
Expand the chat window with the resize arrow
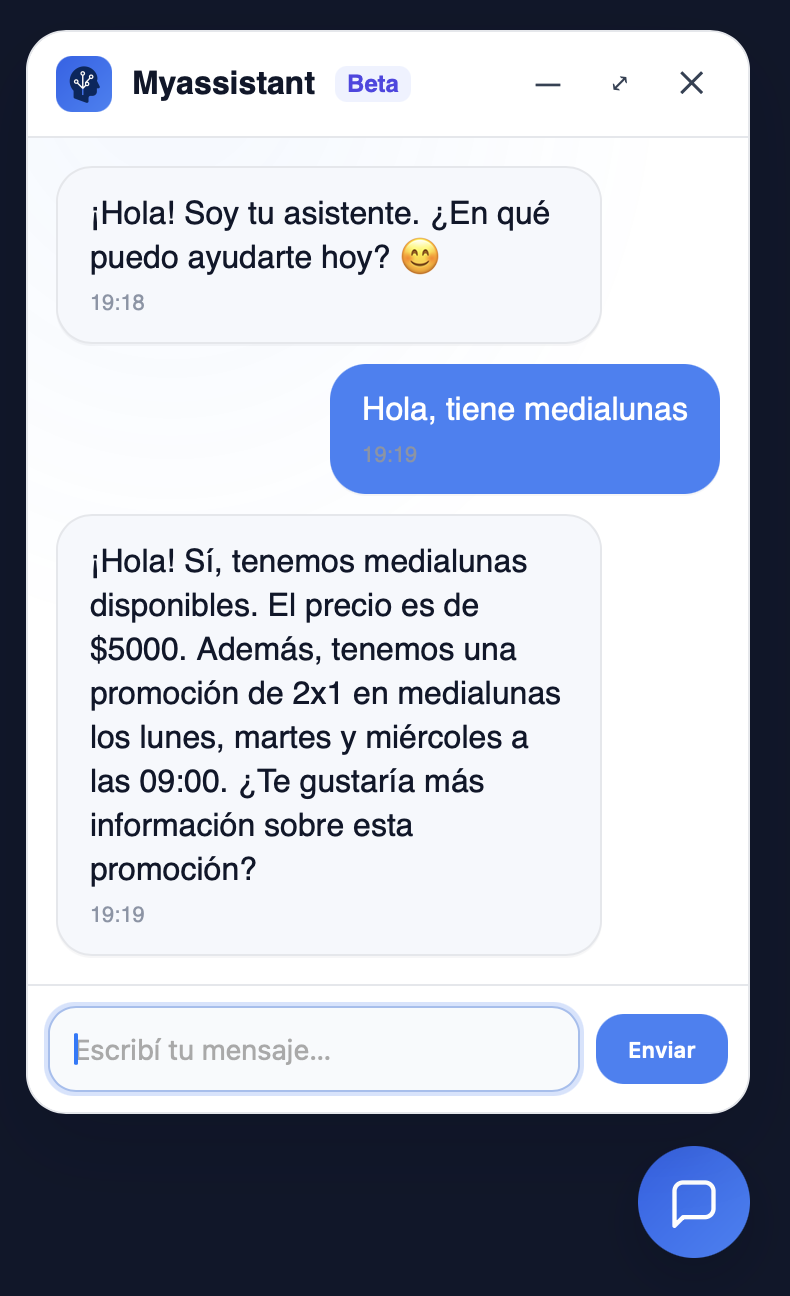coord(620,84)
